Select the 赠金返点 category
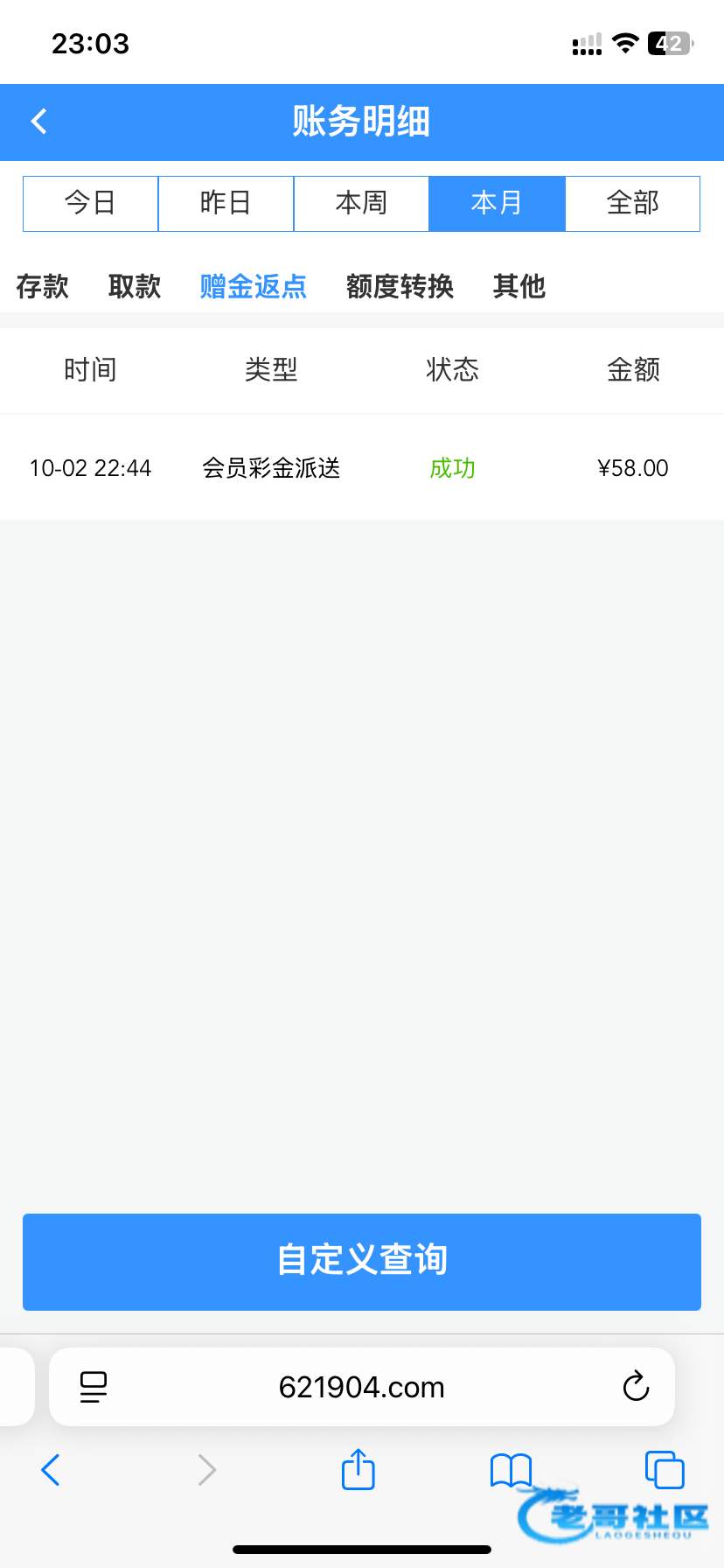The image size is (724, 1568). click(x=254, y=286)
